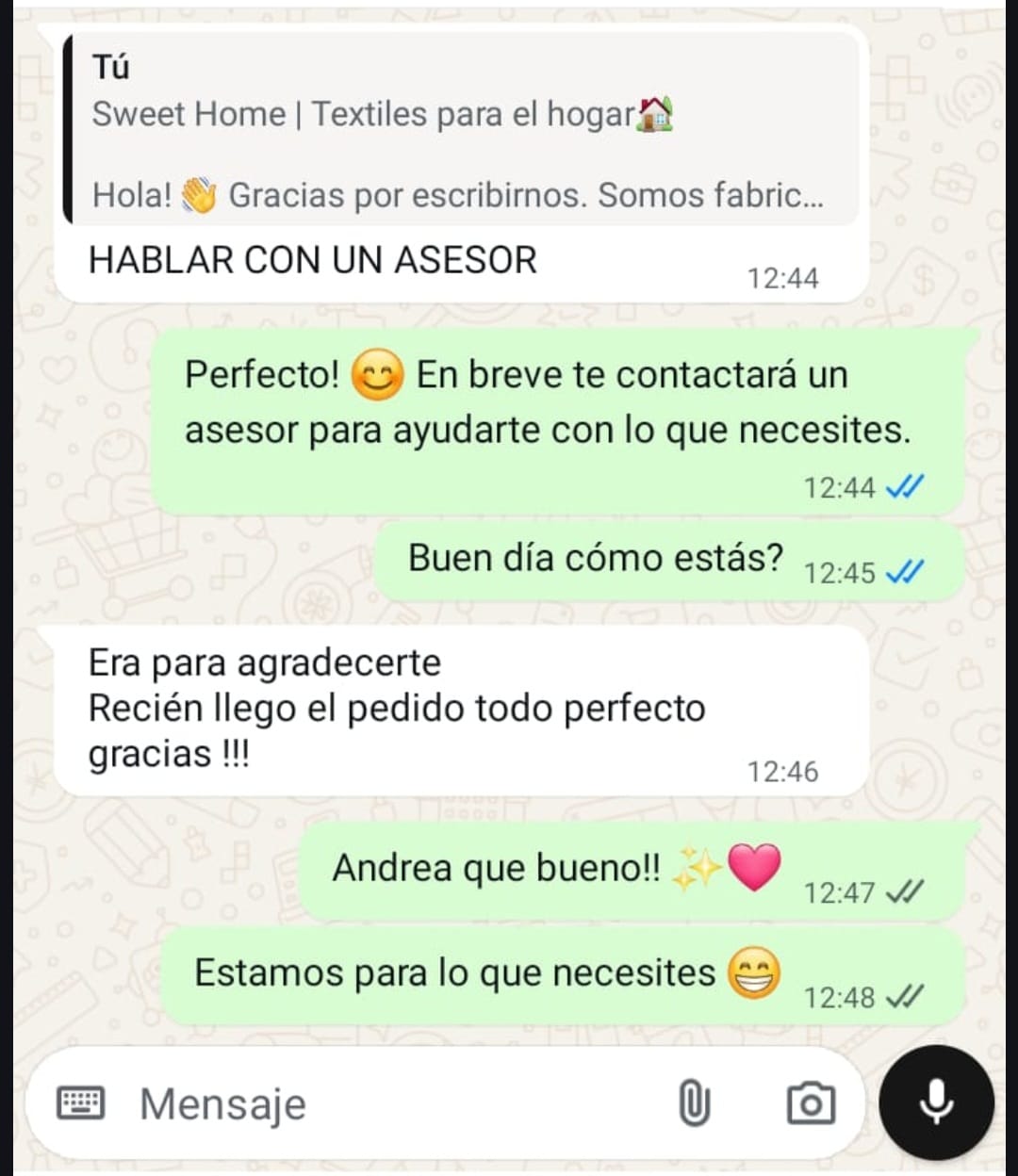Tap the Mensaje text field
Viewport: 1018px width, 1176px height.
click(x=377, y=1103)
